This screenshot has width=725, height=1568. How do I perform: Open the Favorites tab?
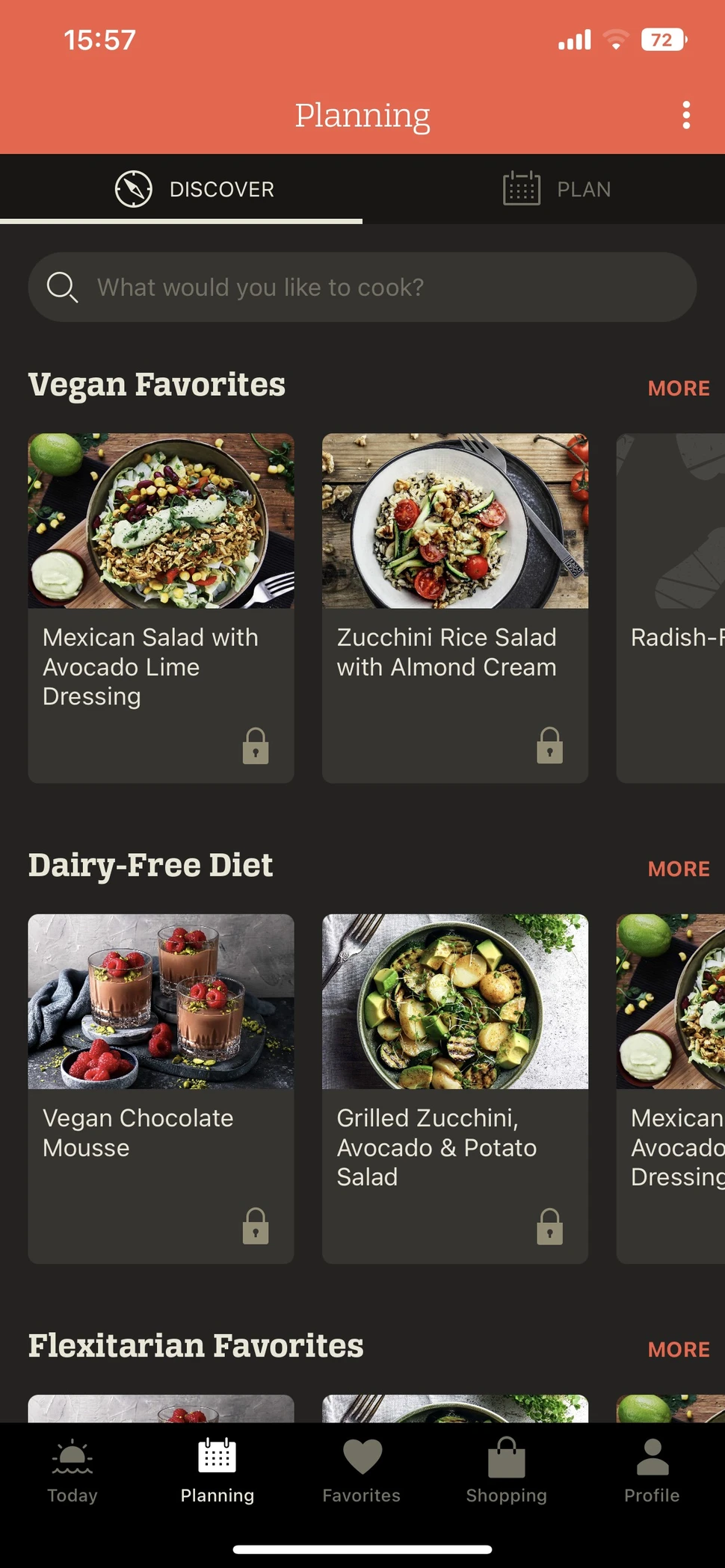(x=362, y=1470)
